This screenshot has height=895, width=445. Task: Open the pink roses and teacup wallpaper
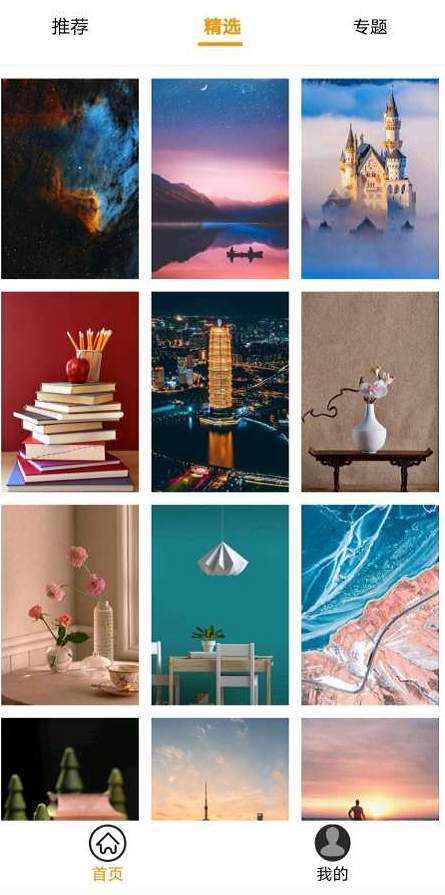click(x=70, y=605)
